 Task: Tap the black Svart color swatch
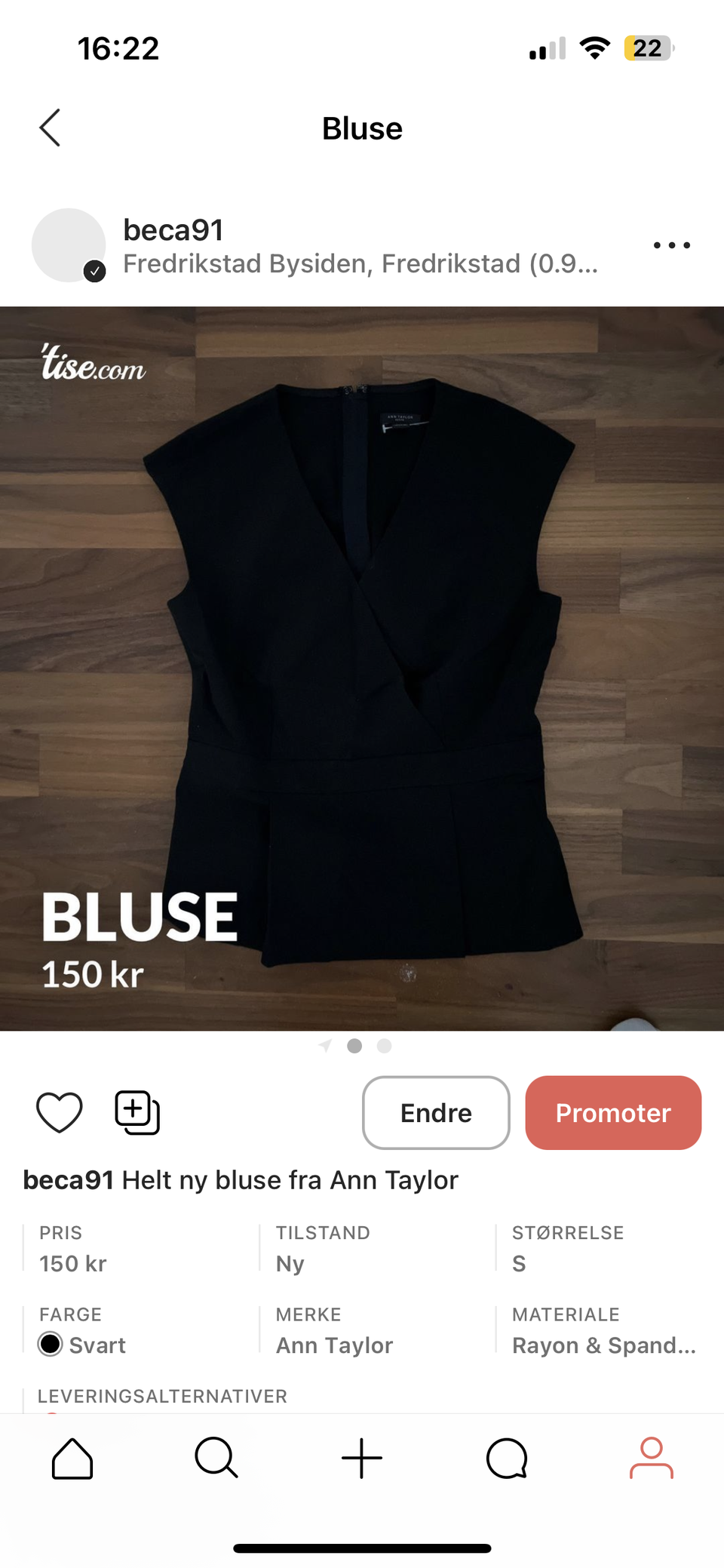[50, 1345]
